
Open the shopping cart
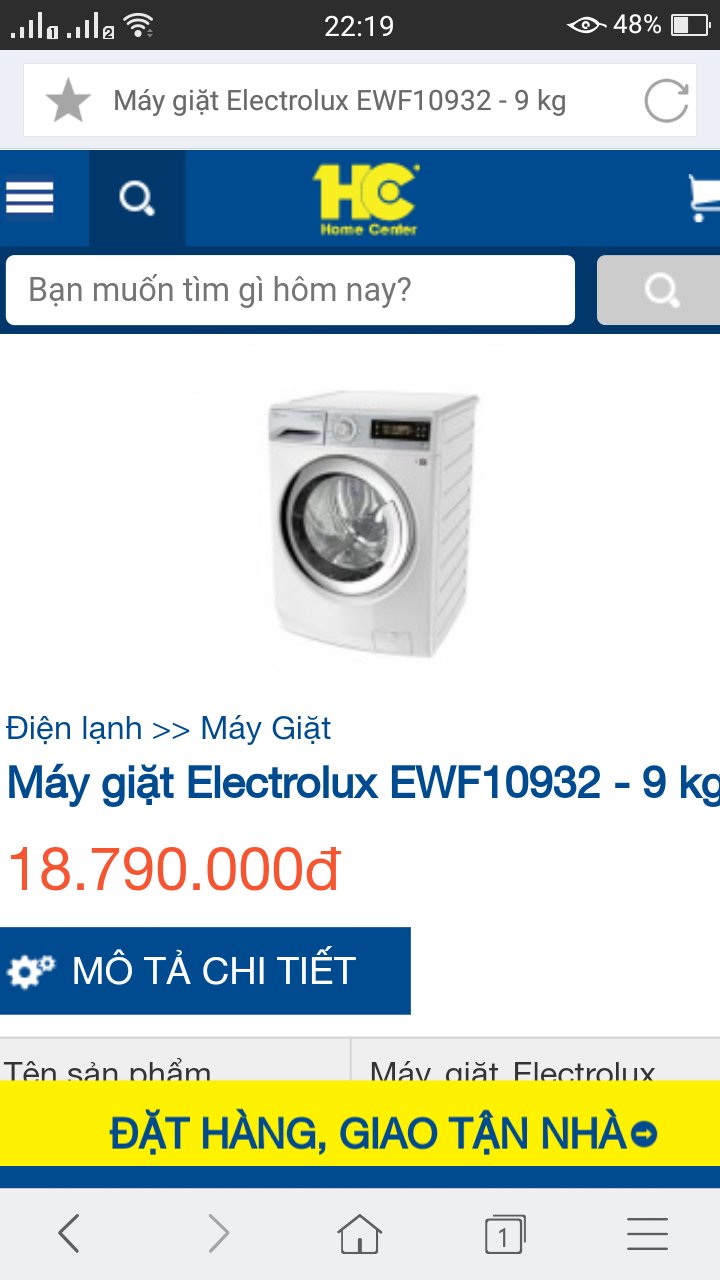[x=704, y=198]
